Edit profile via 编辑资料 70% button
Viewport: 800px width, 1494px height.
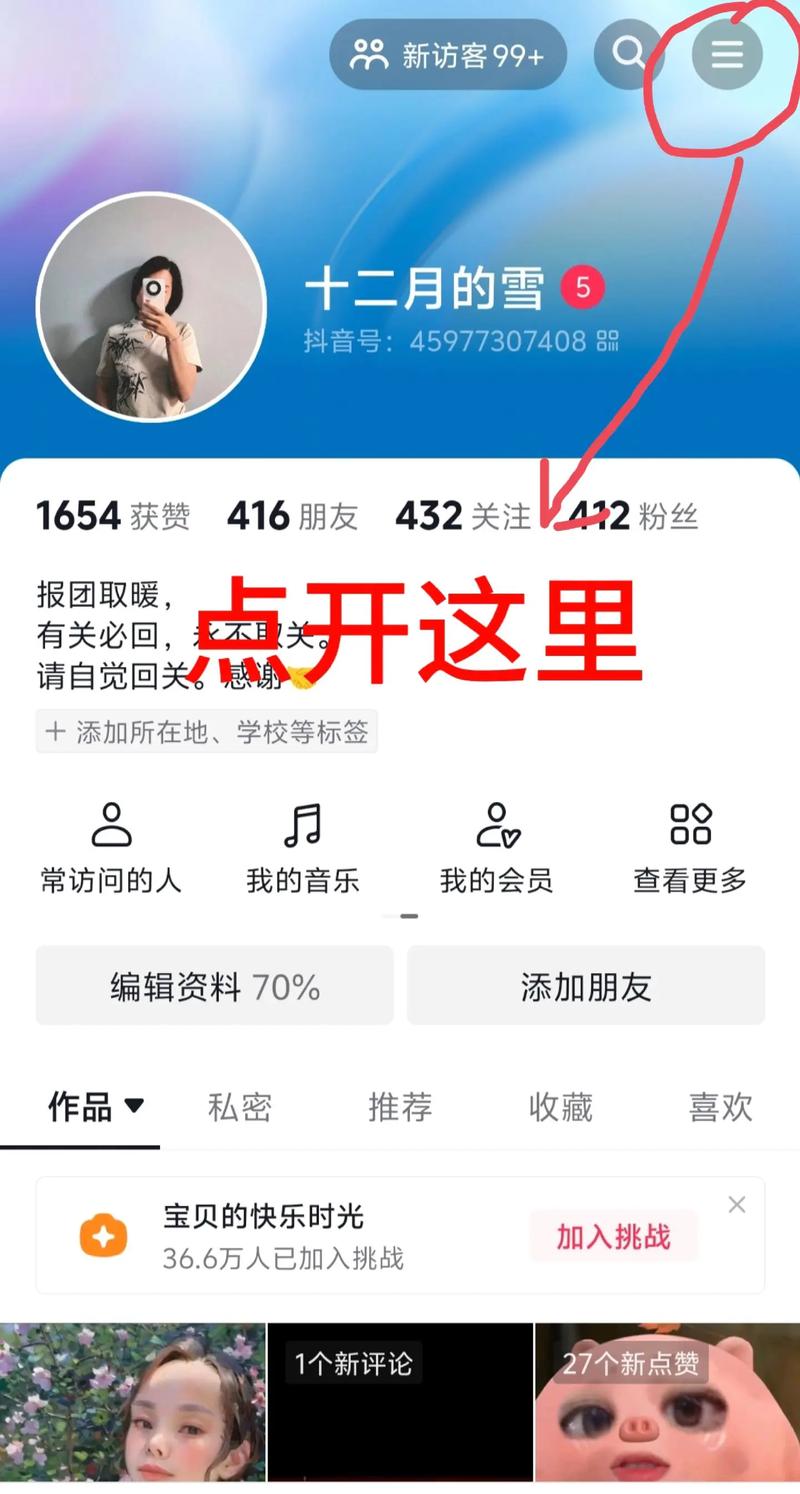point(215,987)
